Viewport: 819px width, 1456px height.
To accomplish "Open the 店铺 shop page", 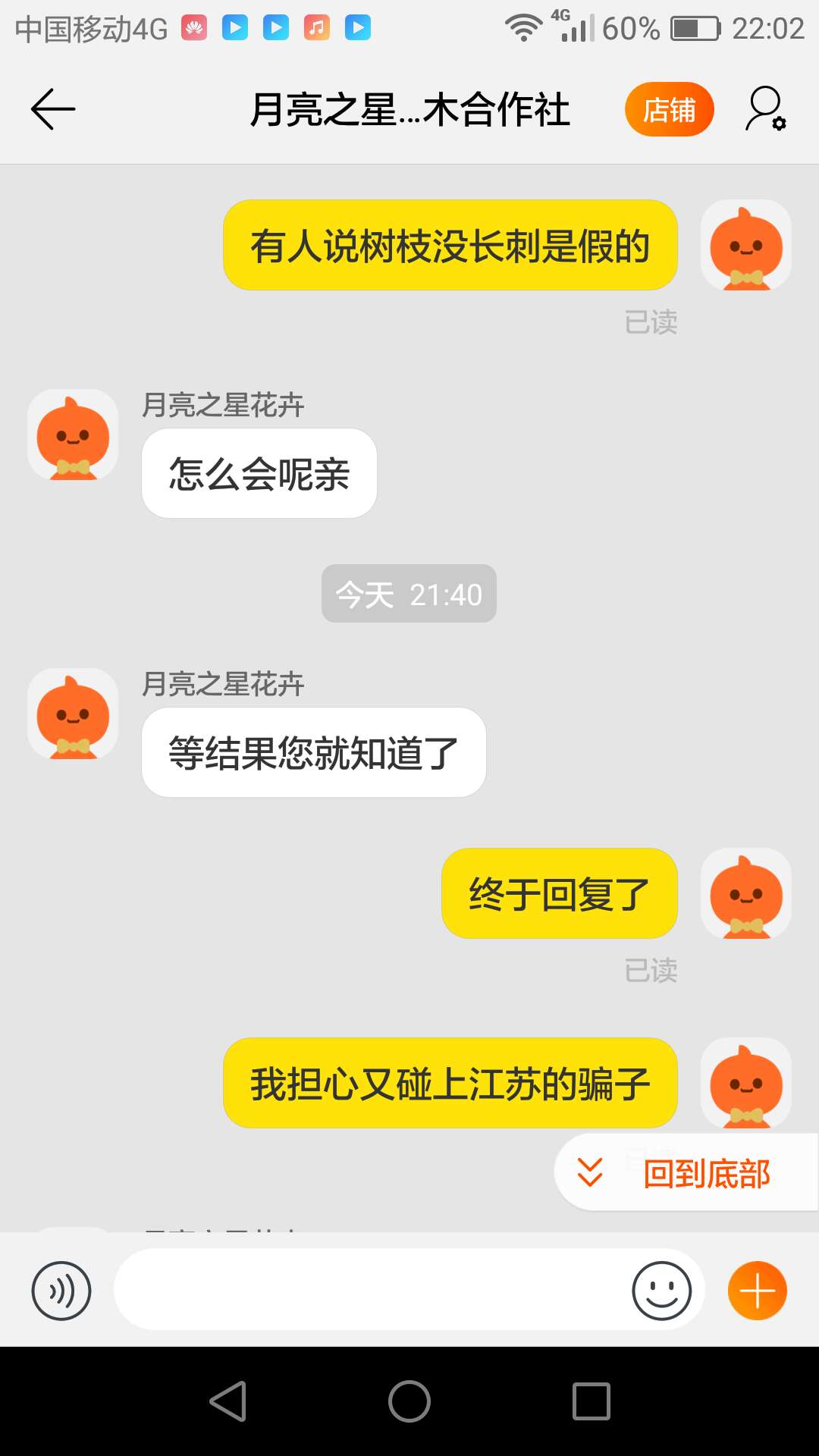I will [669, 110].
